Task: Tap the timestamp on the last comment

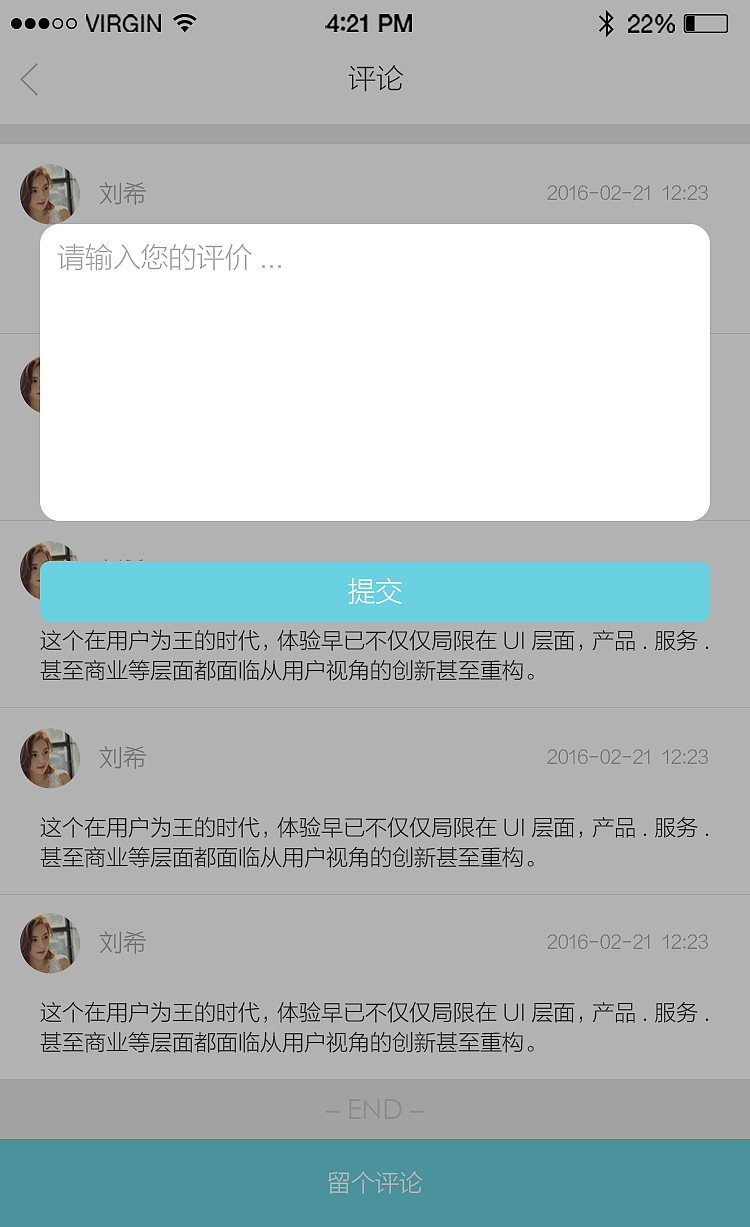Action: coord(630,941)
